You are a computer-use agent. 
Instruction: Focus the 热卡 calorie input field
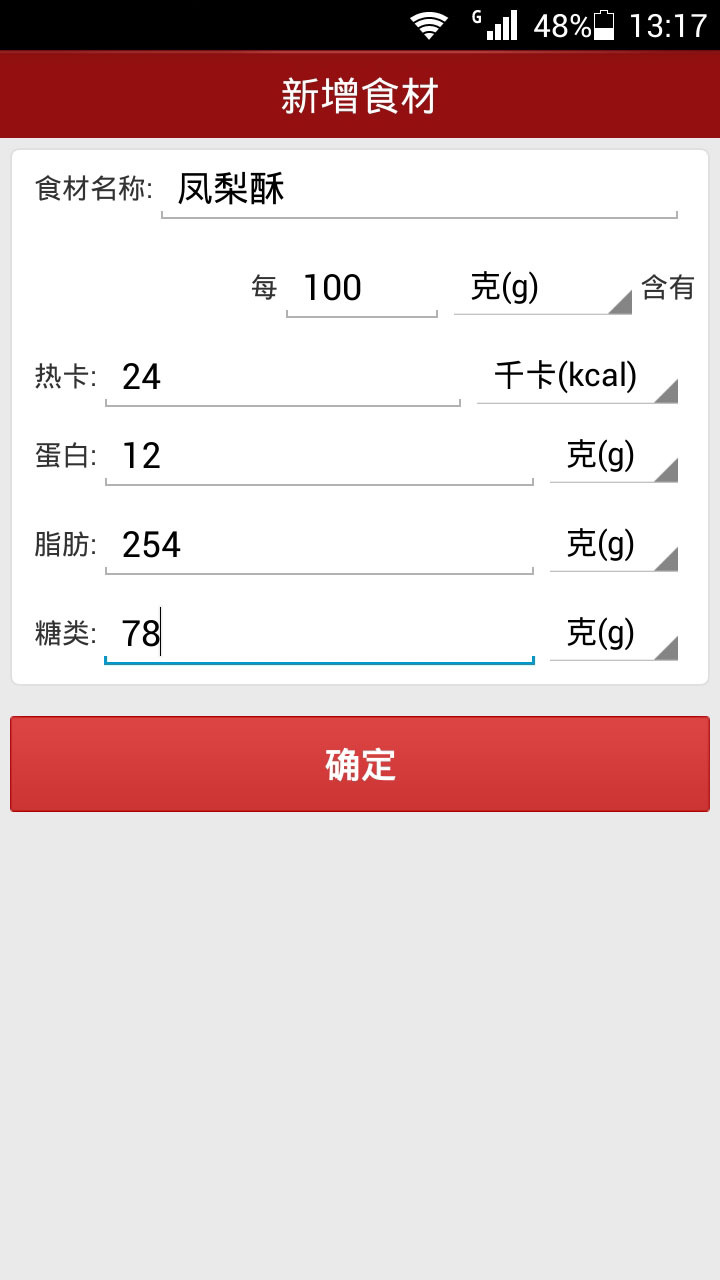pyautogui.click(x=282, y=377)
